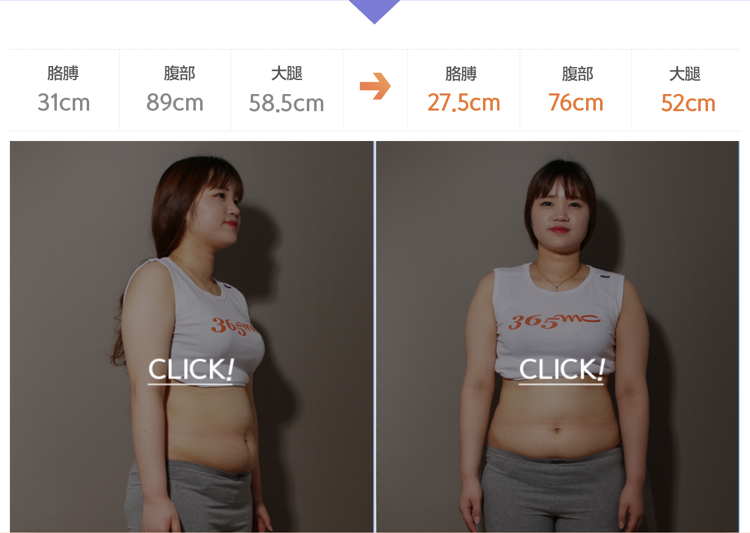The image size is (750, 533).
Task: Open the front-view photo marked CLICK!
Action: pyautogui.click(x=561, y=368)
